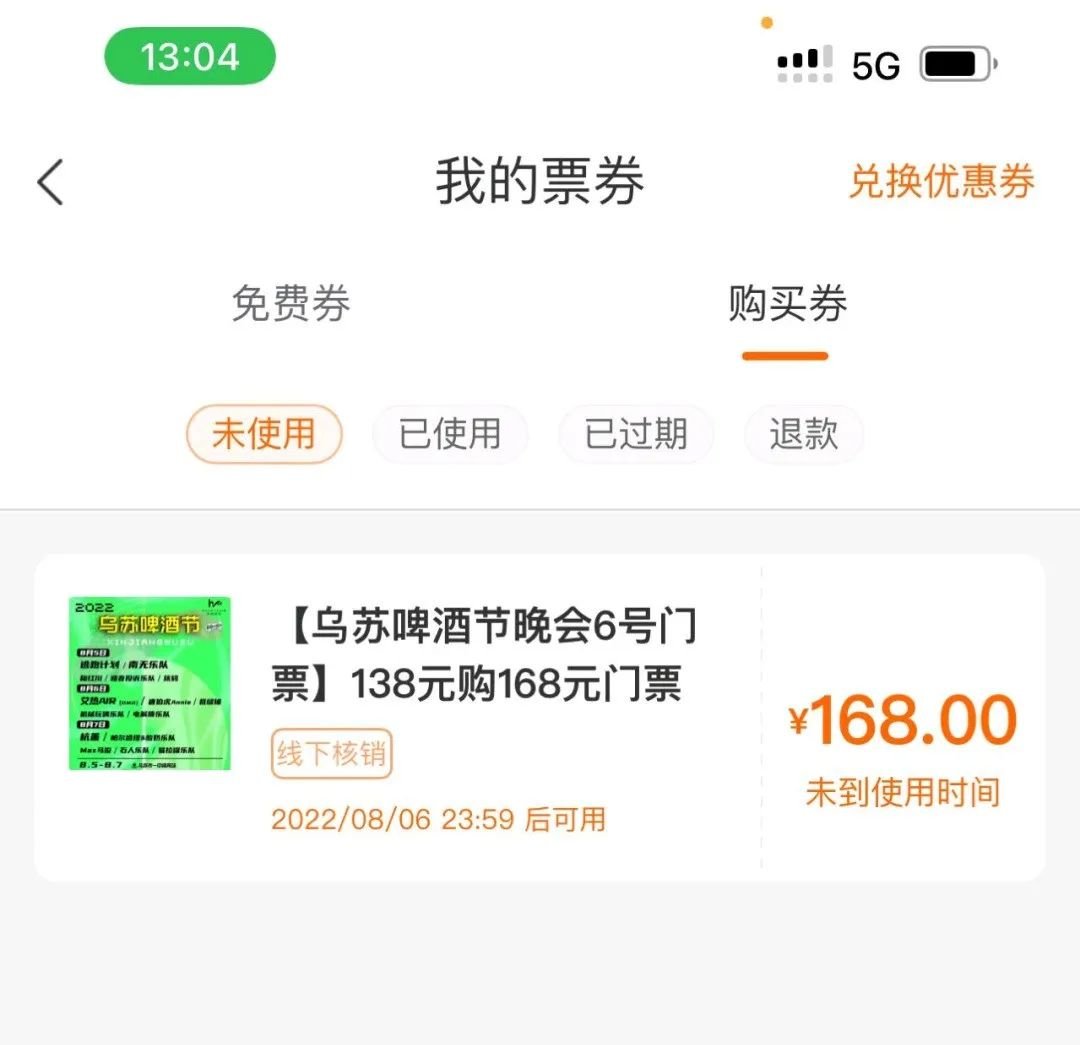Filter by 未使用 tickets
Screen dimensions: 1080x1045
pyautogui.click(x=264, y=434)
